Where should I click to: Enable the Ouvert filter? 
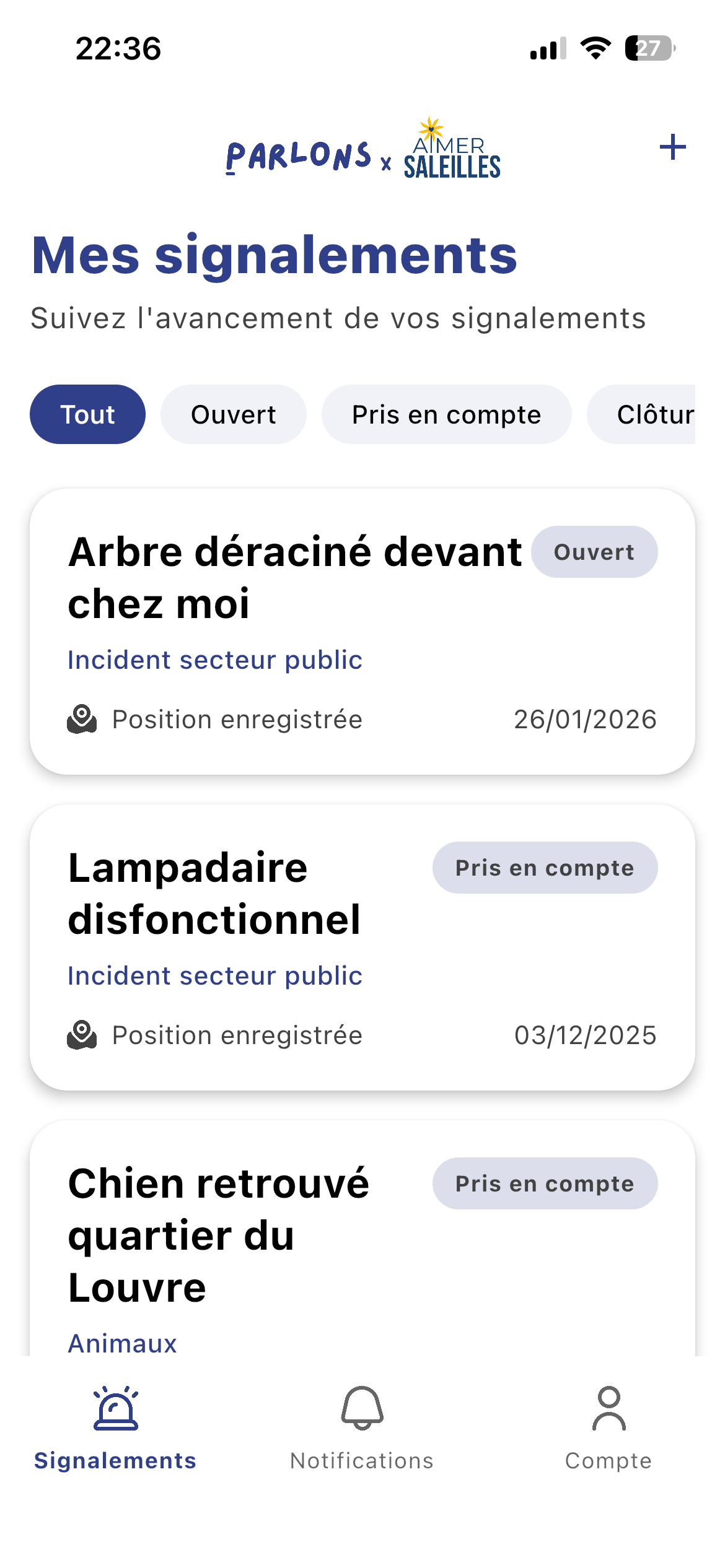point(234,414)
